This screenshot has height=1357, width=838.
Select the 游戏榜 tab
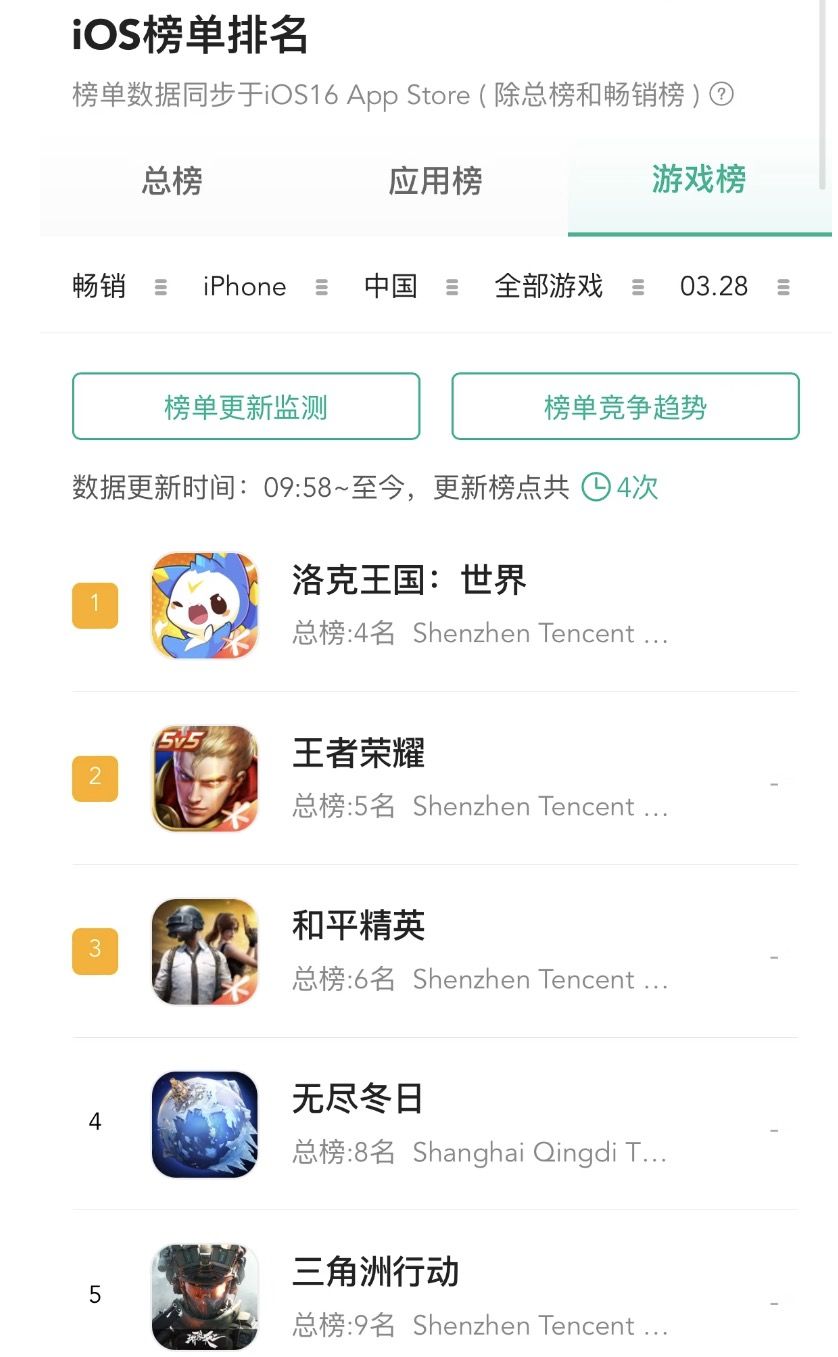698,182
